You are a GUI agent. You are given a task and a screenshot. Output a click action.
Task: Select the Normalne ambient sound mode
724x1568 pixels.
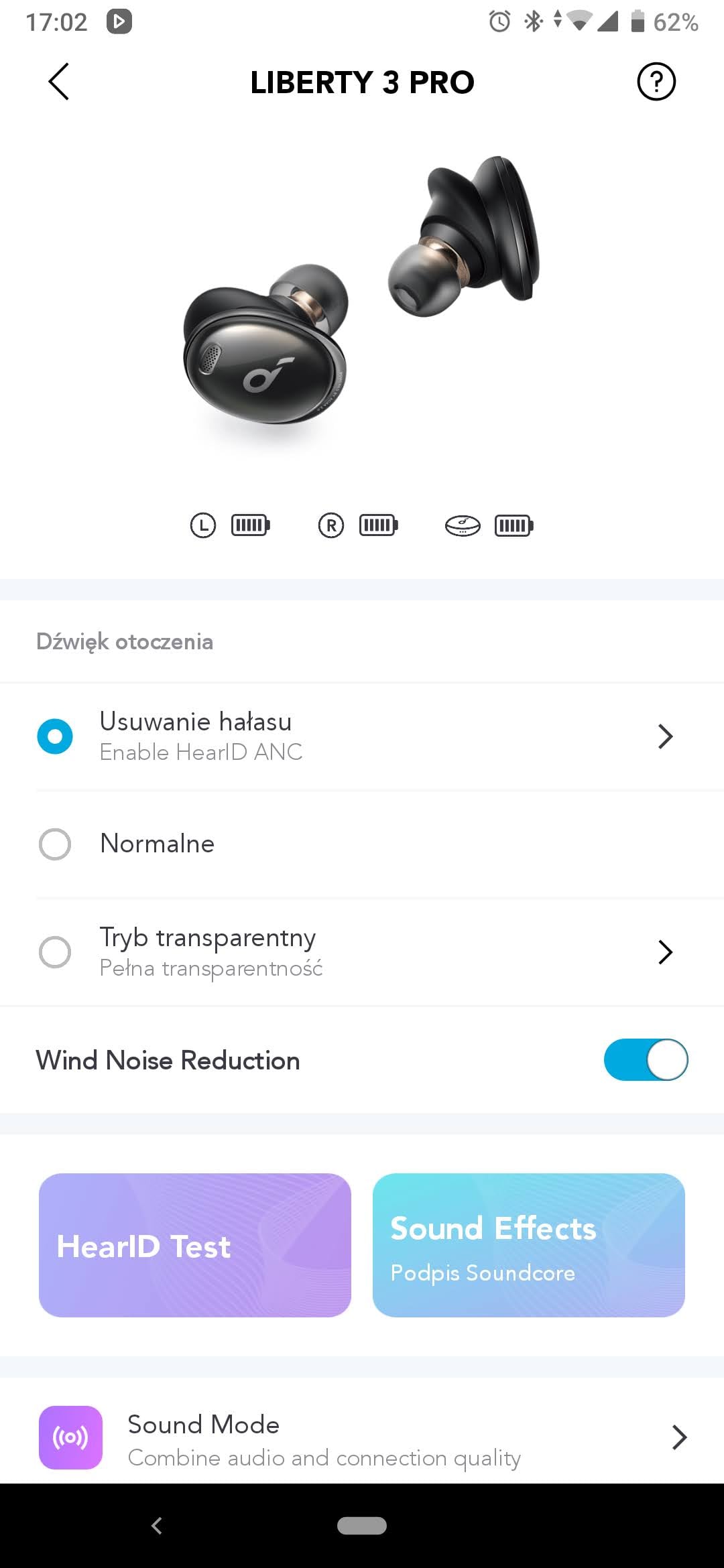[55, 844]
